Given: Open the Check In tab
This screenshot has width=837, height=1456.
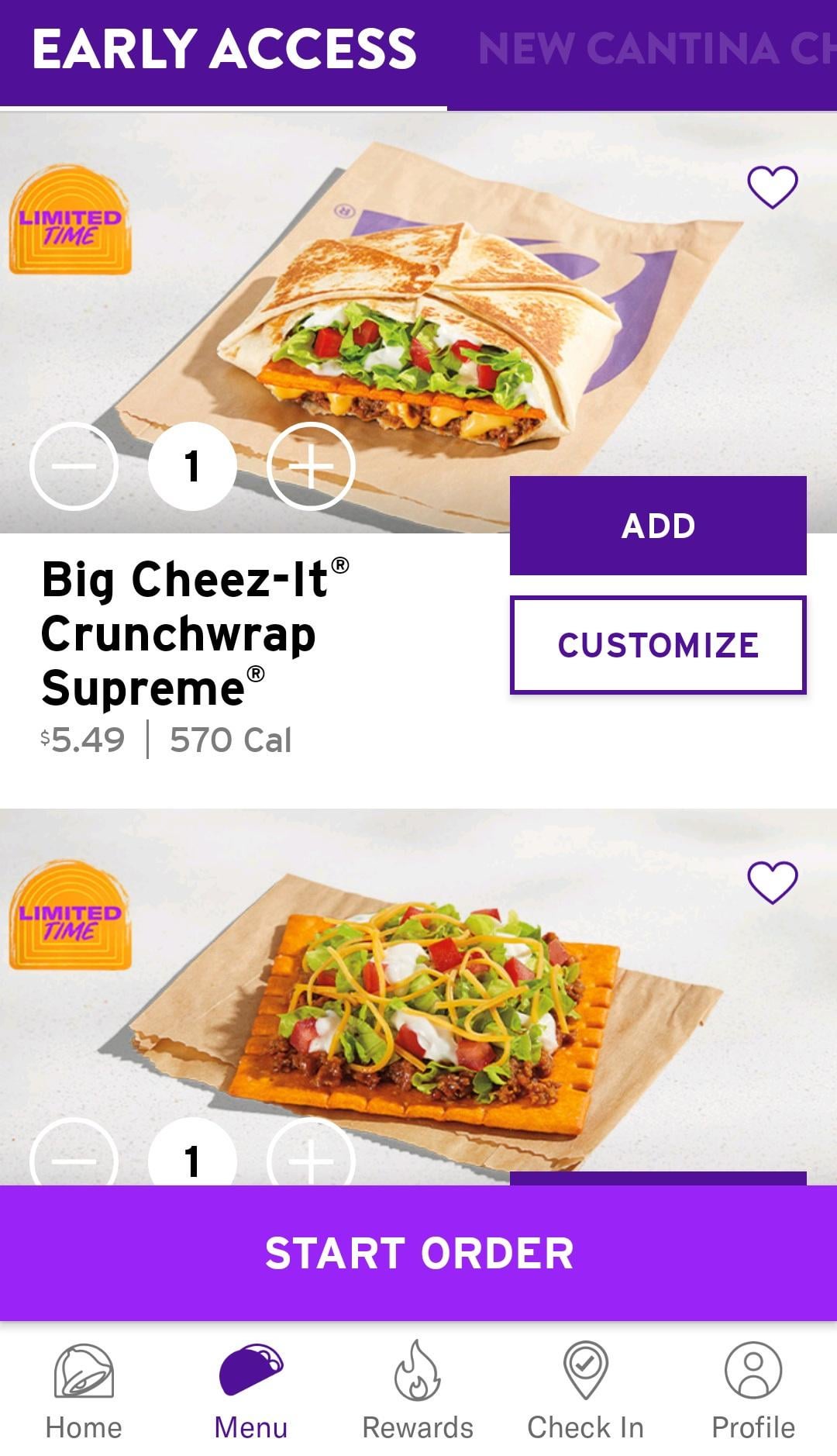Looking at the screenshot, I should 585,1391.
